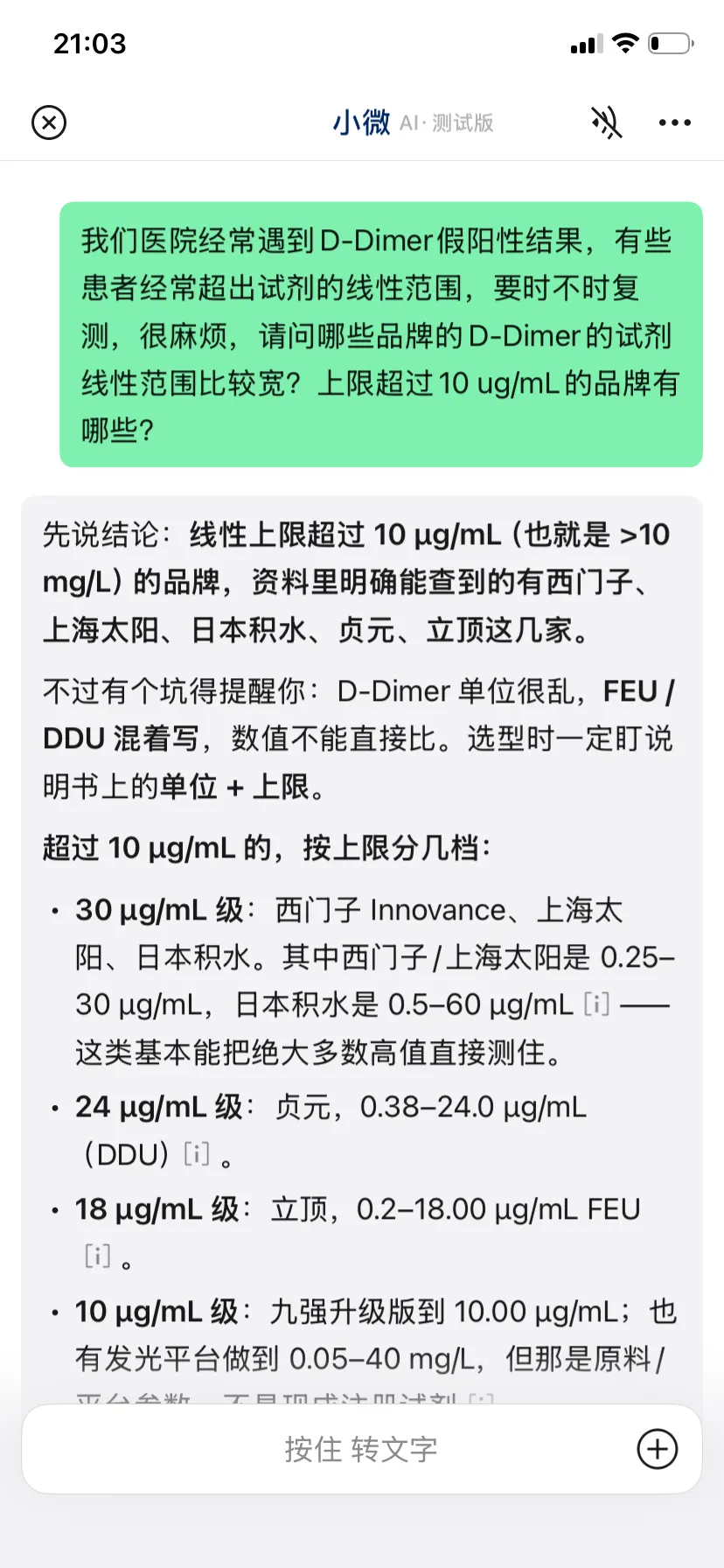Open the plus attachment button
The height and width of the screenshot is (1568, 724).
(658, 1449)
